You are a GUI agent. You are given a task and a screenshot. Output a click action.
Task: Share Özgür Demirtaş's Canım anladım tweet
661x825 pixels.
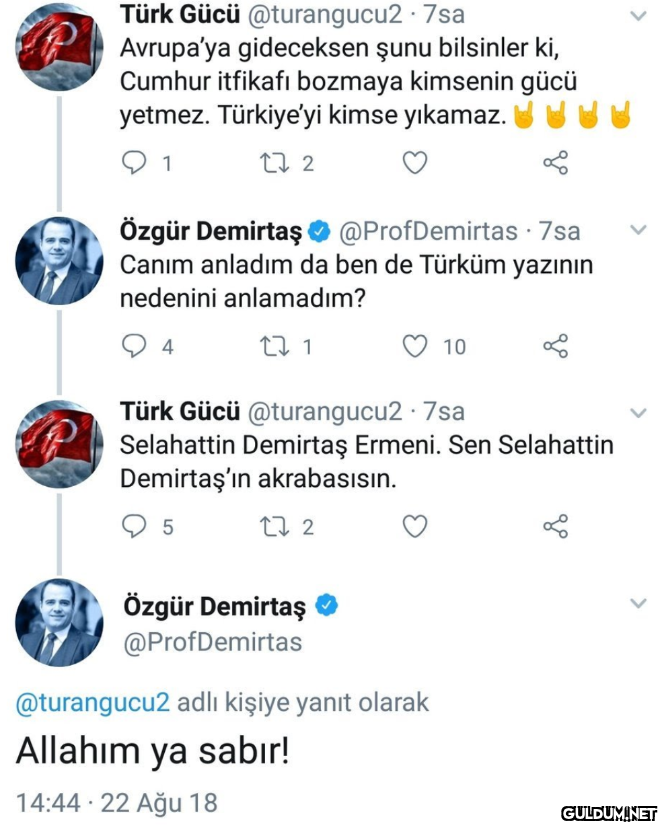click(556, 346)
